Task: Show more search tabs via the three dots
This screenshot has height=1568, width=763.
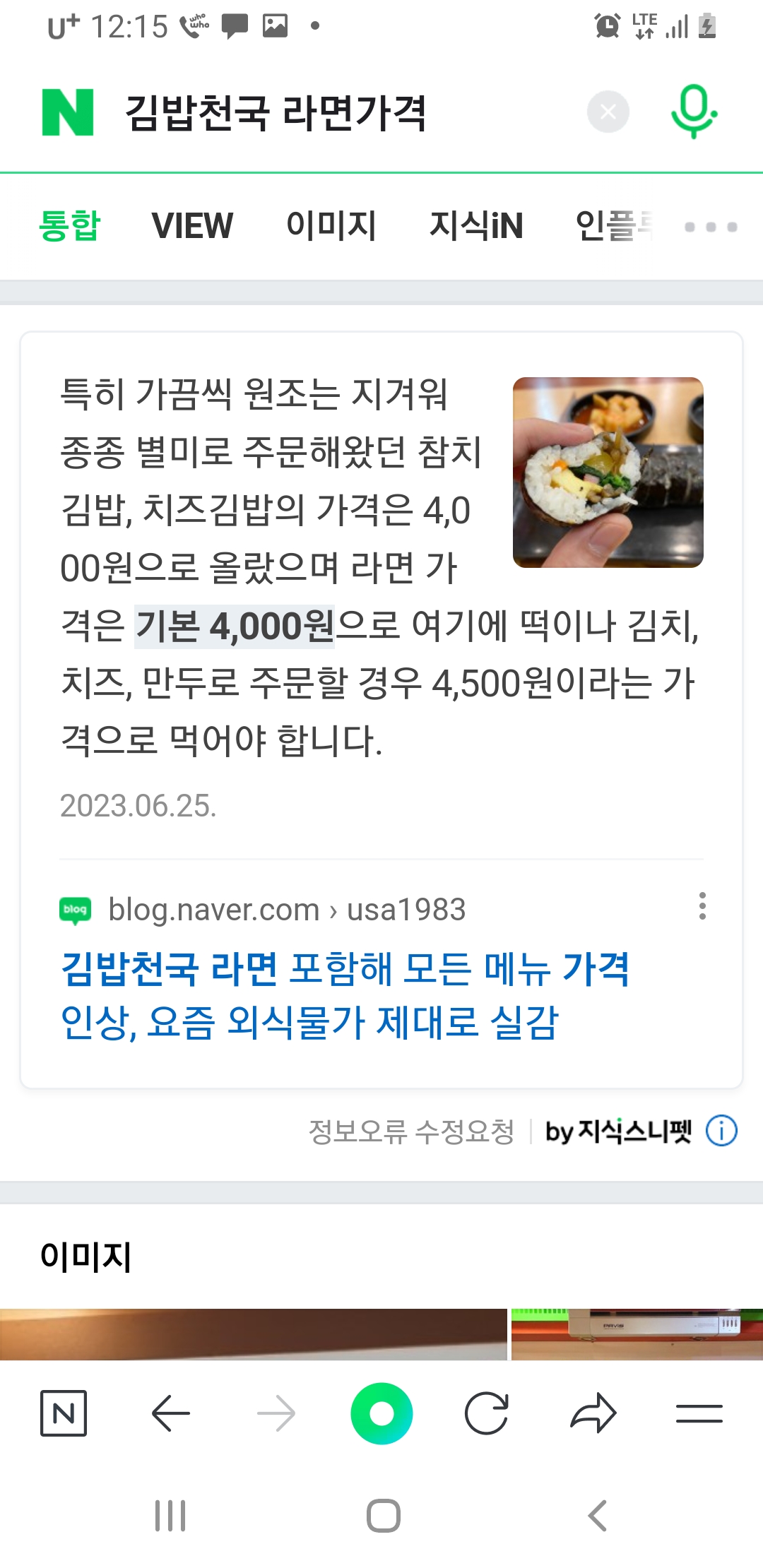Action: point(711,227)
